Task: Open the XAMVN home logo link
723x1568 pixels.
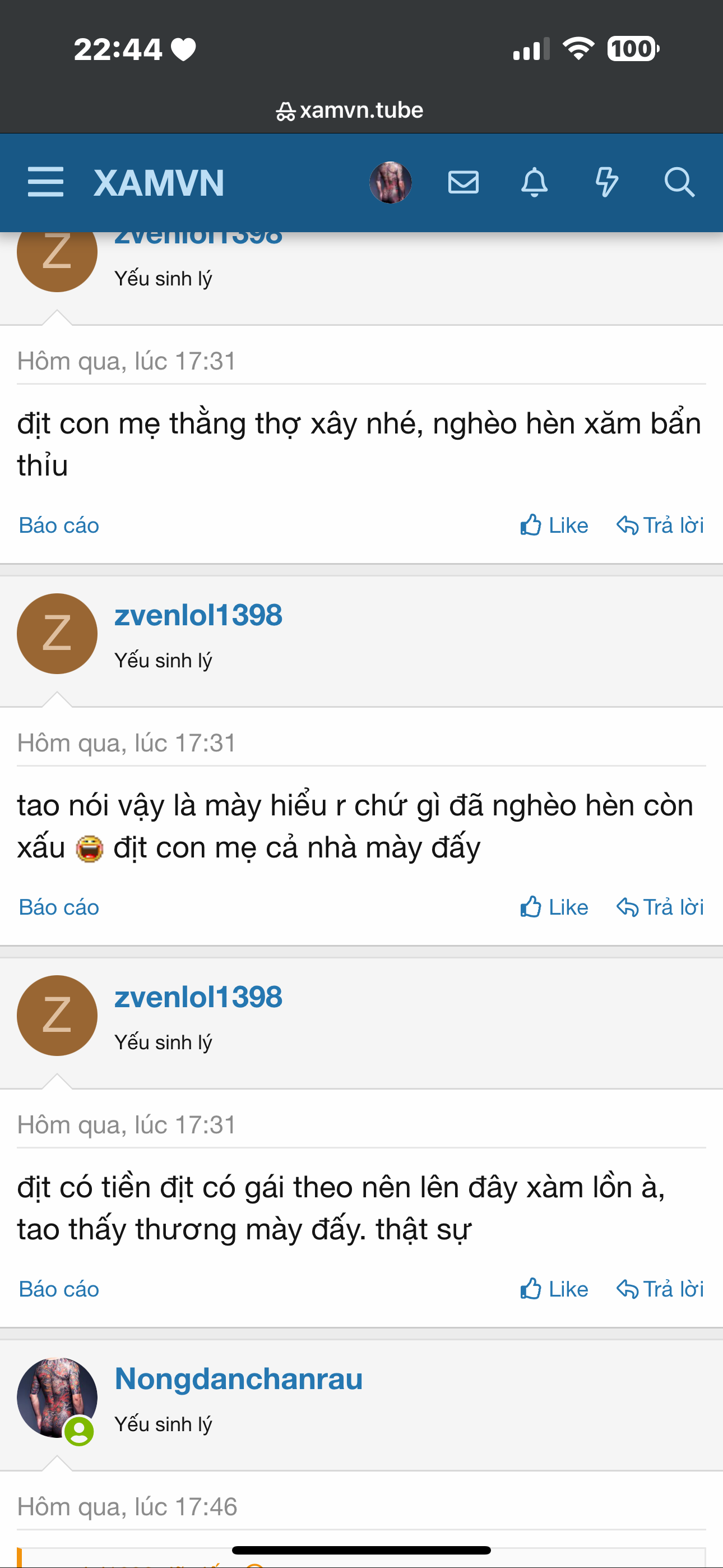Action: click(159, 183)
